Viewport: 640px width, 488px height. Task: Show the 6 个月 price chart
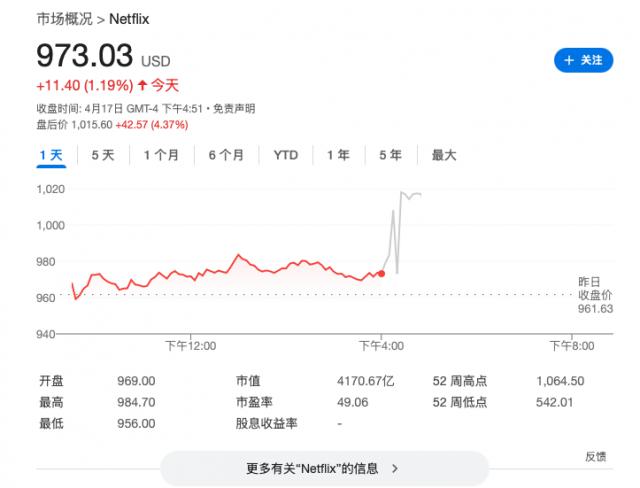(226, 155)
